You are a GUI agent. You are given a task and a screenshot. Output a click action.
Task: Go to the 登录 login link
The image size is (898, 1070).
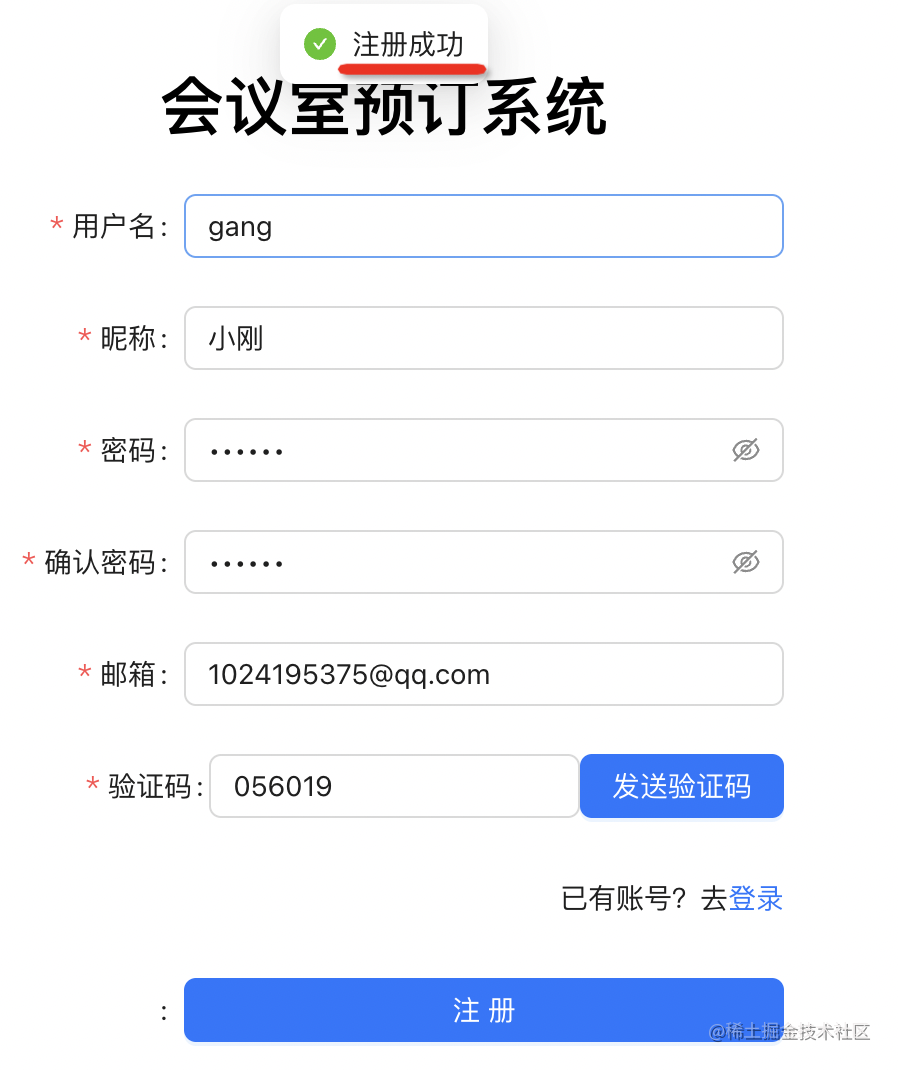click(756, 899)
